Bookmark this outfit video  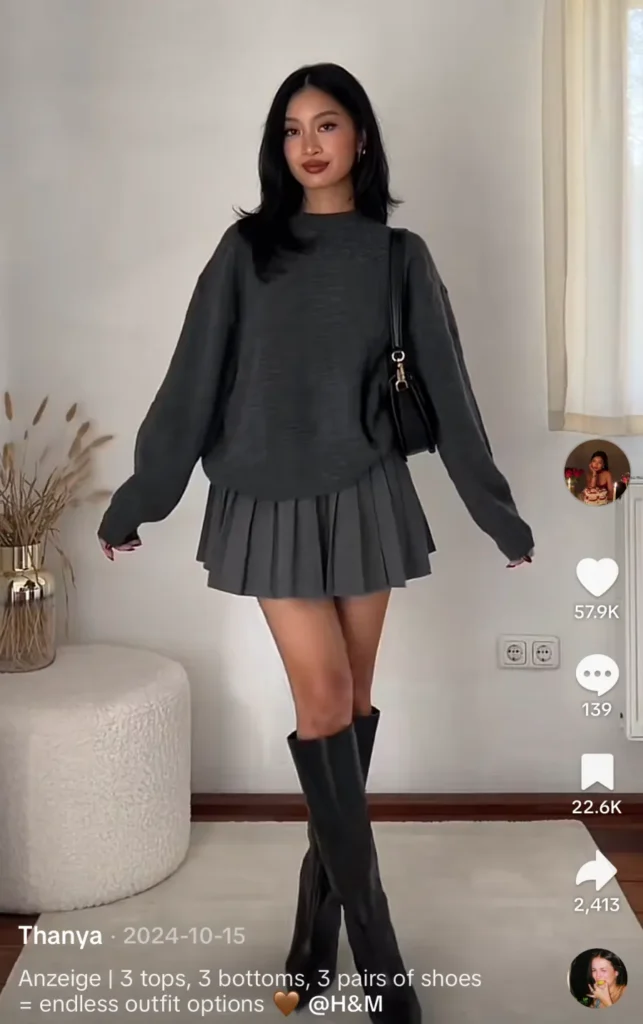(597, 772)
